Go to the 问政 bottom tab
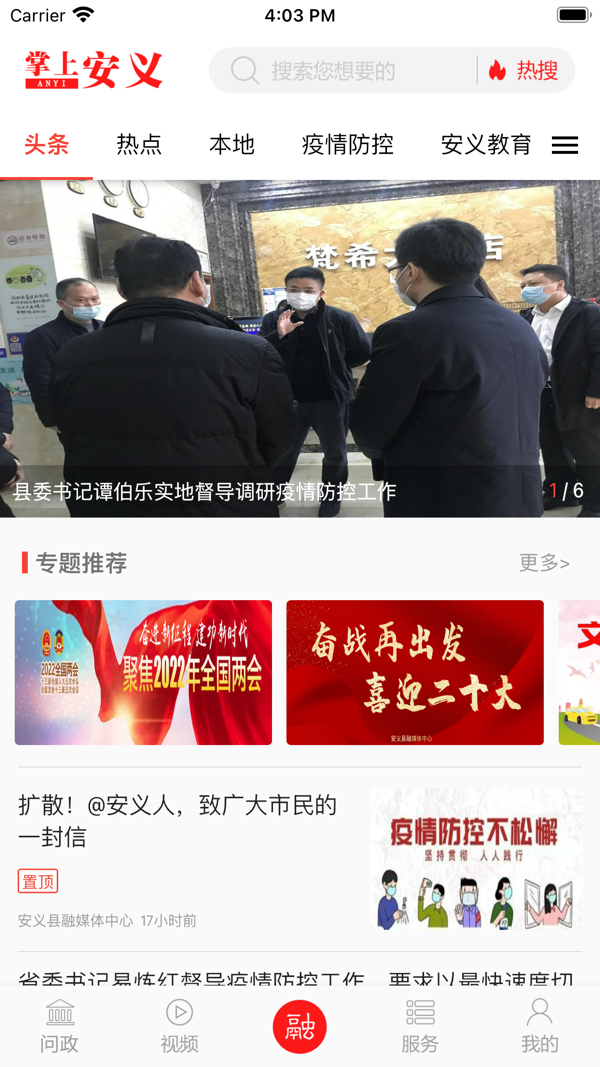The image size is (600, 1067). coord(60,1026)
